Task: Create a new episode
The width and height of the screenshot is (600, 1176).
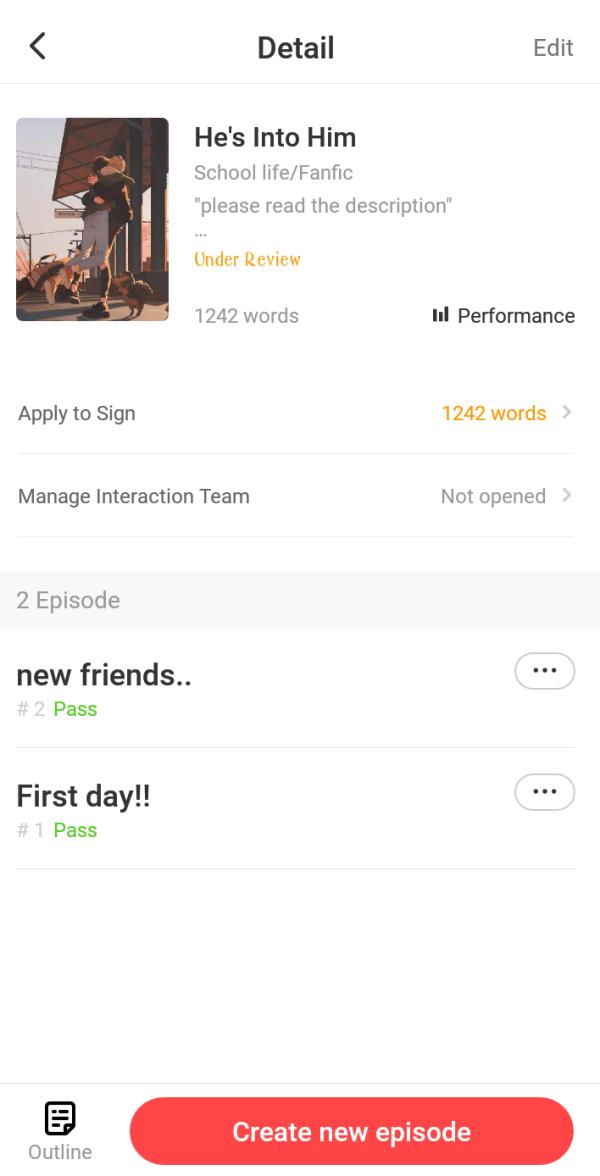Action: 351,1131
